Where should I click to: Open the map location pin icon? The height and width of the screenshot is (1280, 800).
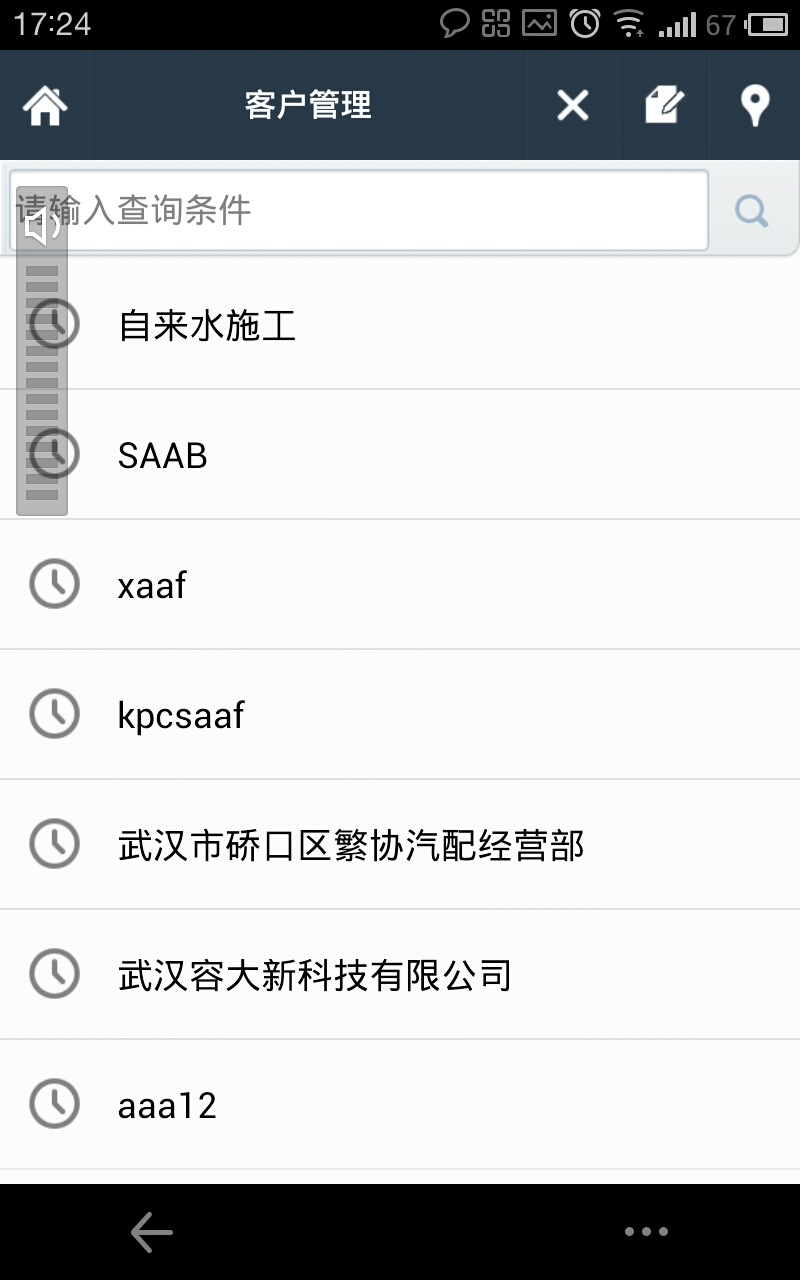point(755,105)
